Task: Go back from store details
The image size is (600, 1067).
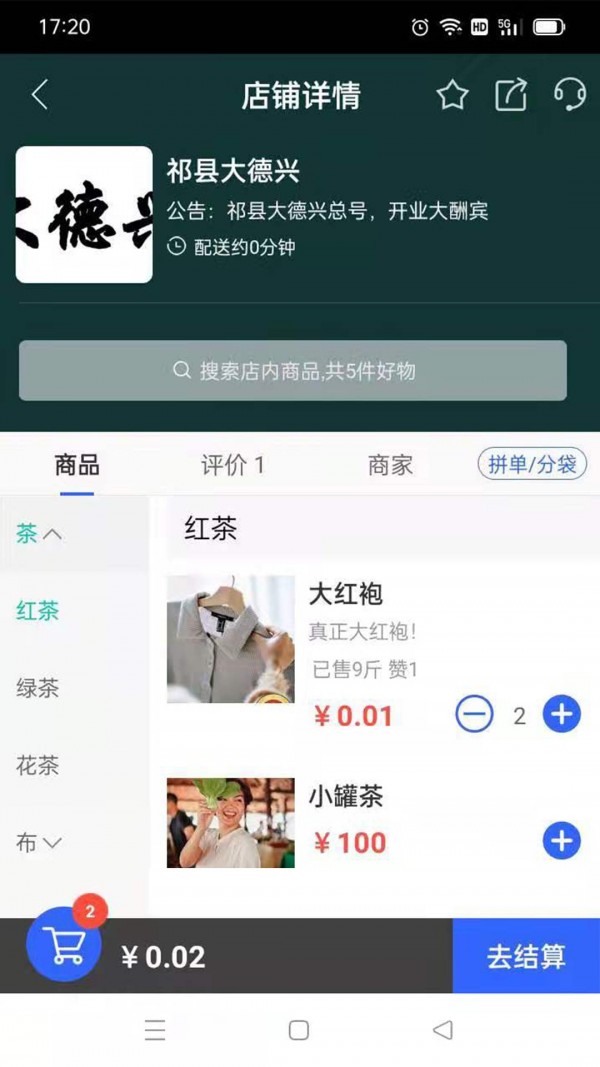Action: tap(40, 95)
